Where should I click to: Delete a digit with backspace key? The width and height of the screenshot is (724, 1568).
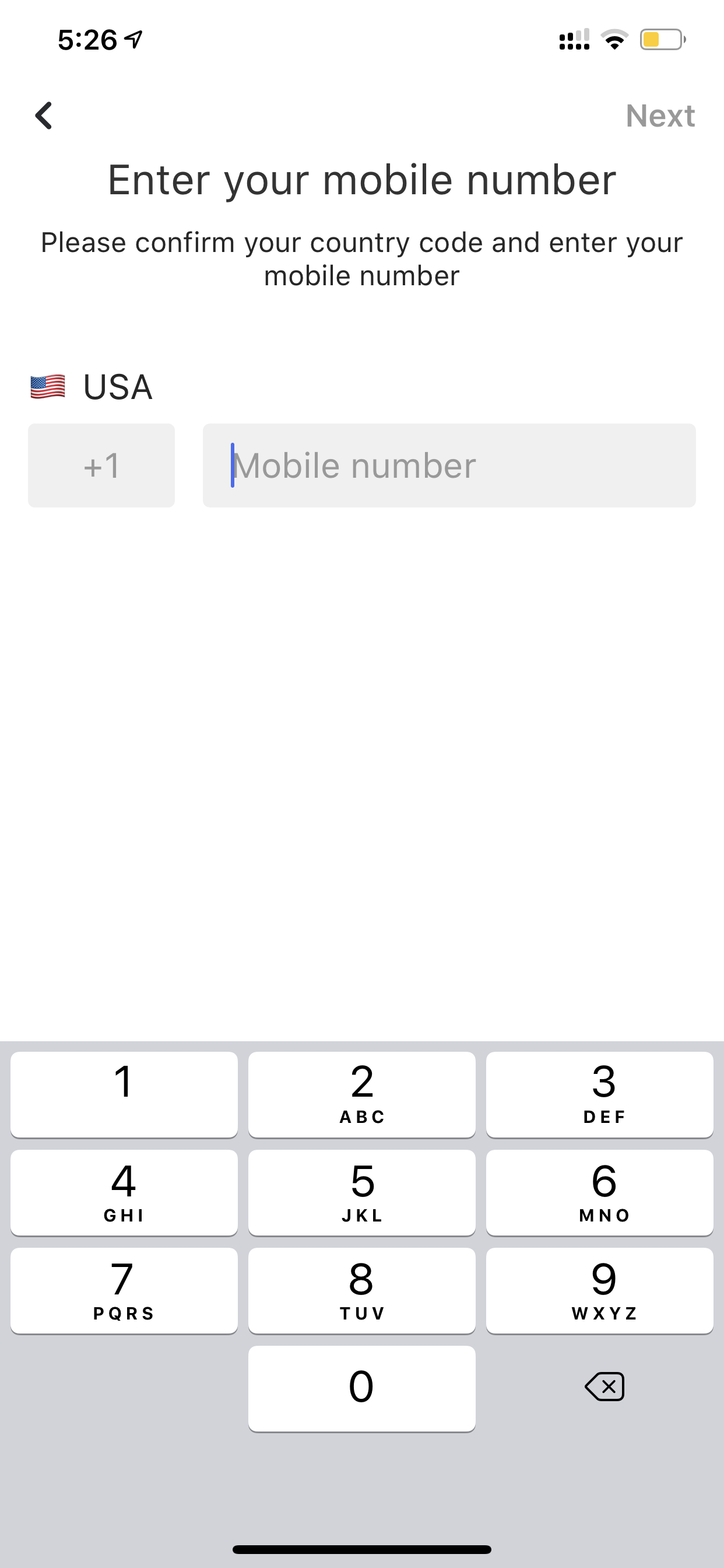click(x=604, y=1387)
